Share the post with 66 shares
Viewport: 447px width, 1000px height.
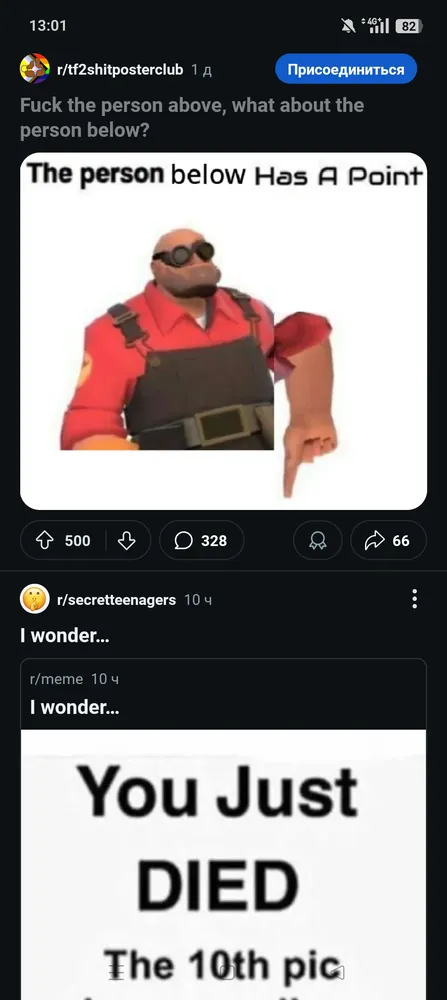click(388, 541)
